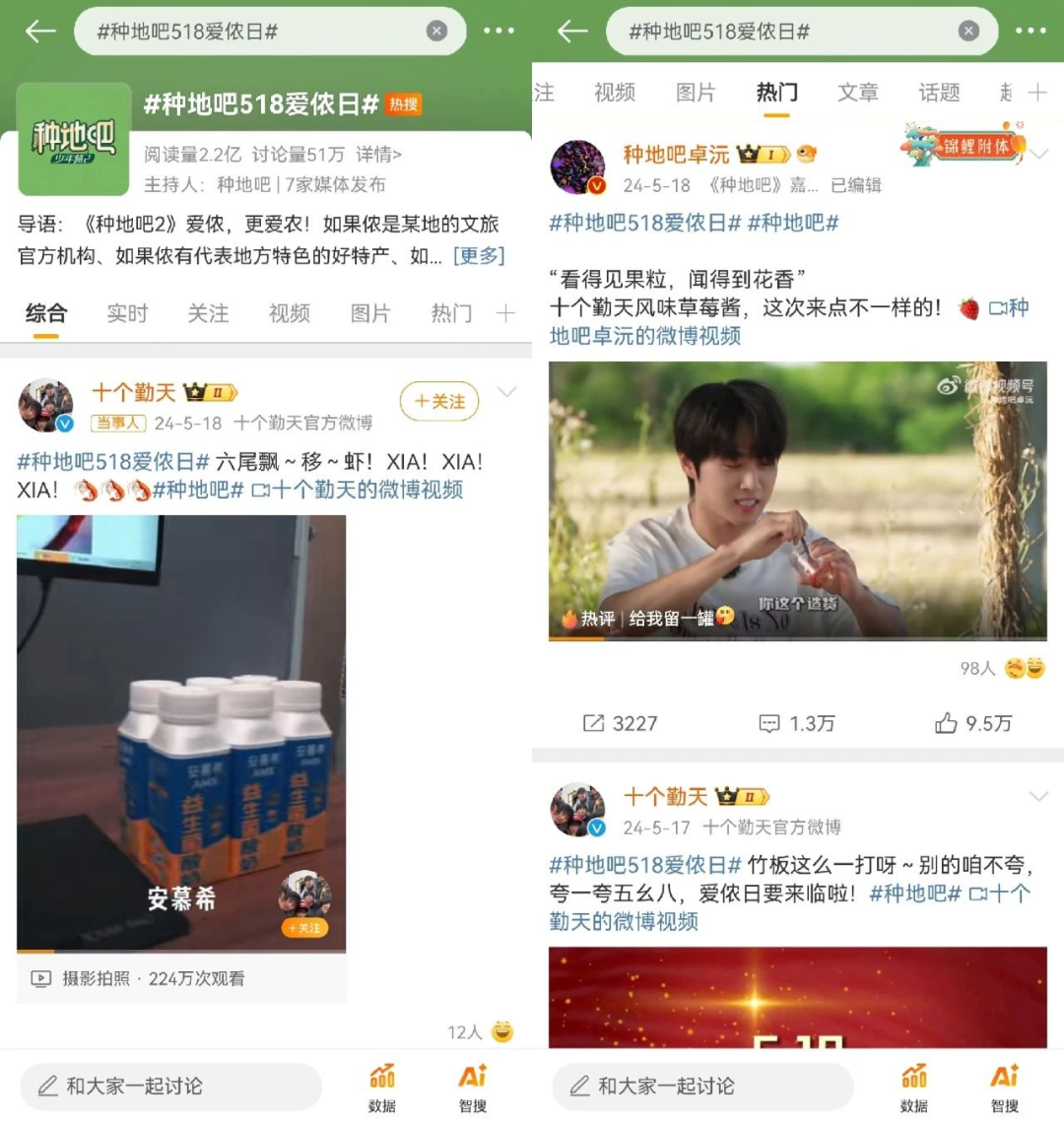Switch to the 实时 tab
Viewport: 1064px width, 1125px height.
point(127,313)
